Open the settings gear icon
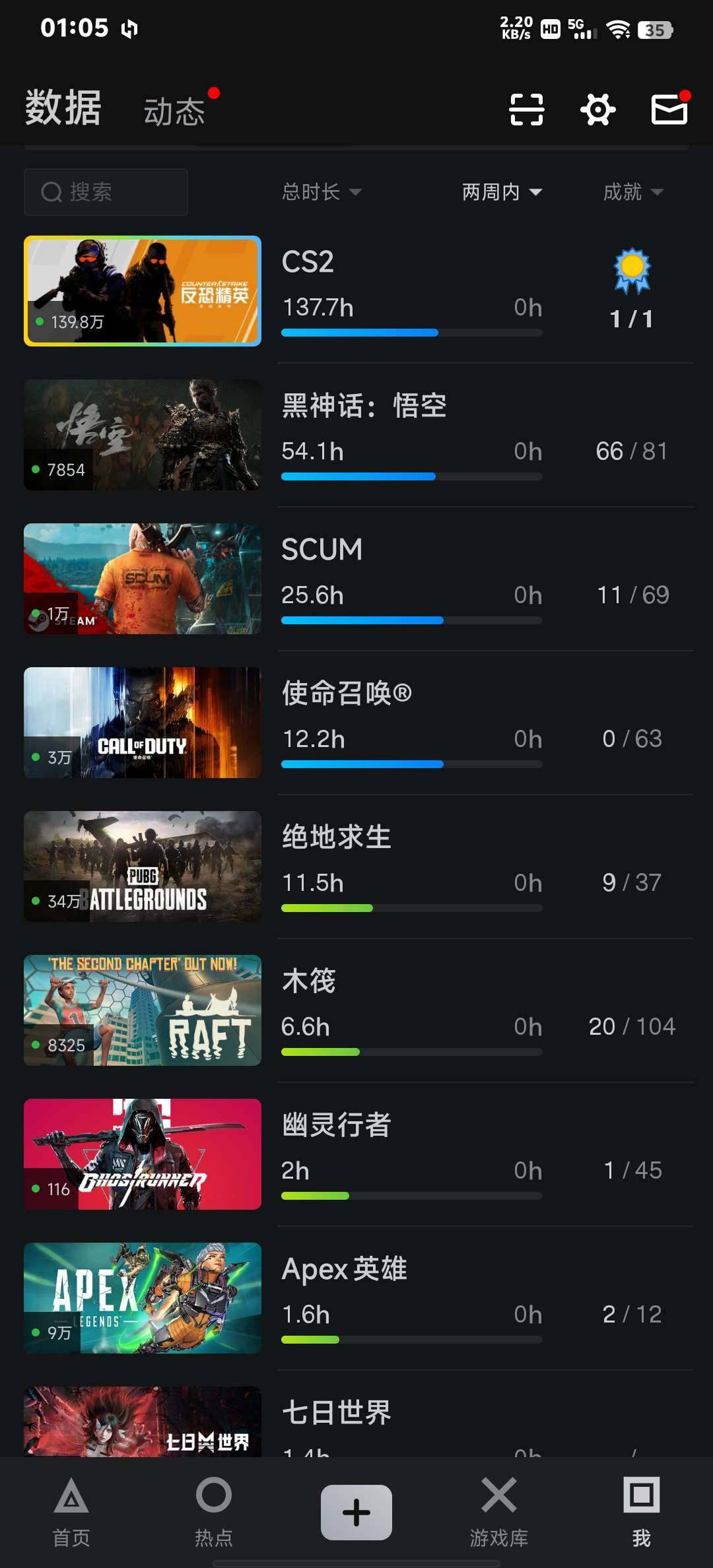This screenshot has height=1568, width=713. tap(597, 110)
